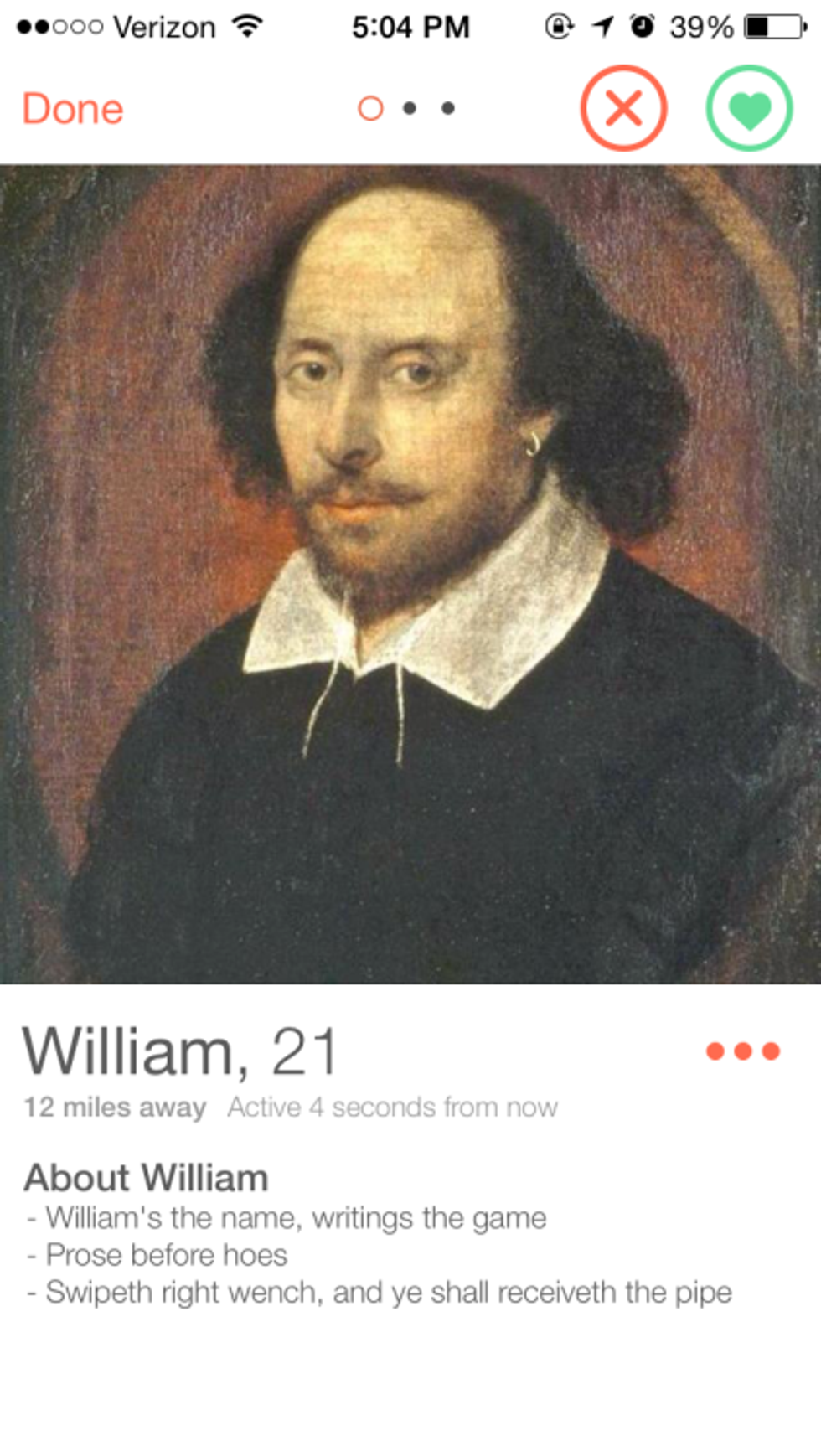Select the photo page indicator dots
Screen dimensions: 821x1456
pyautogui.click(x=407, y=108)
